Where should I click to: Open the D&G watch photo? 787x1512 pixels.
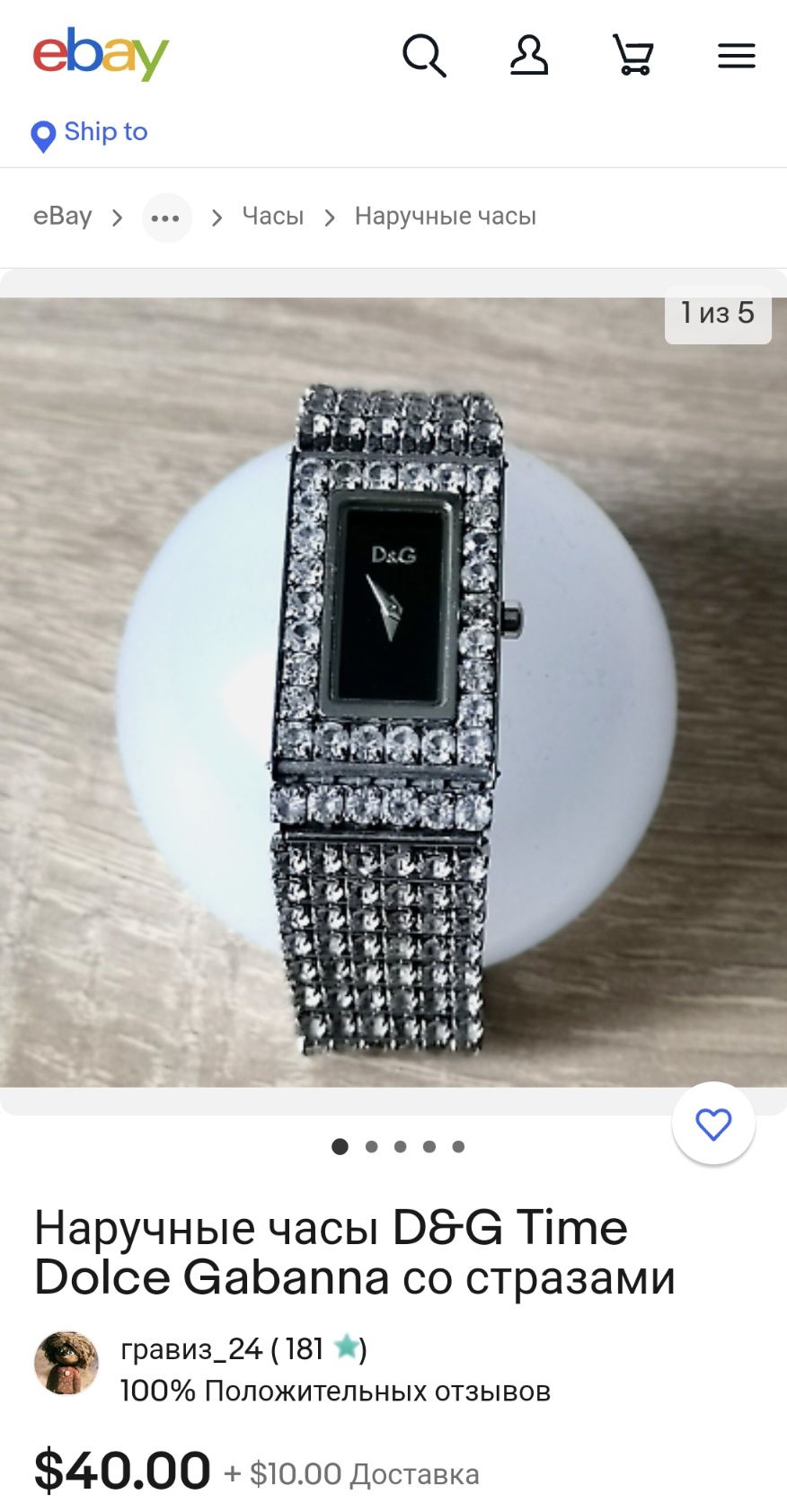click(x=393, y=692)
